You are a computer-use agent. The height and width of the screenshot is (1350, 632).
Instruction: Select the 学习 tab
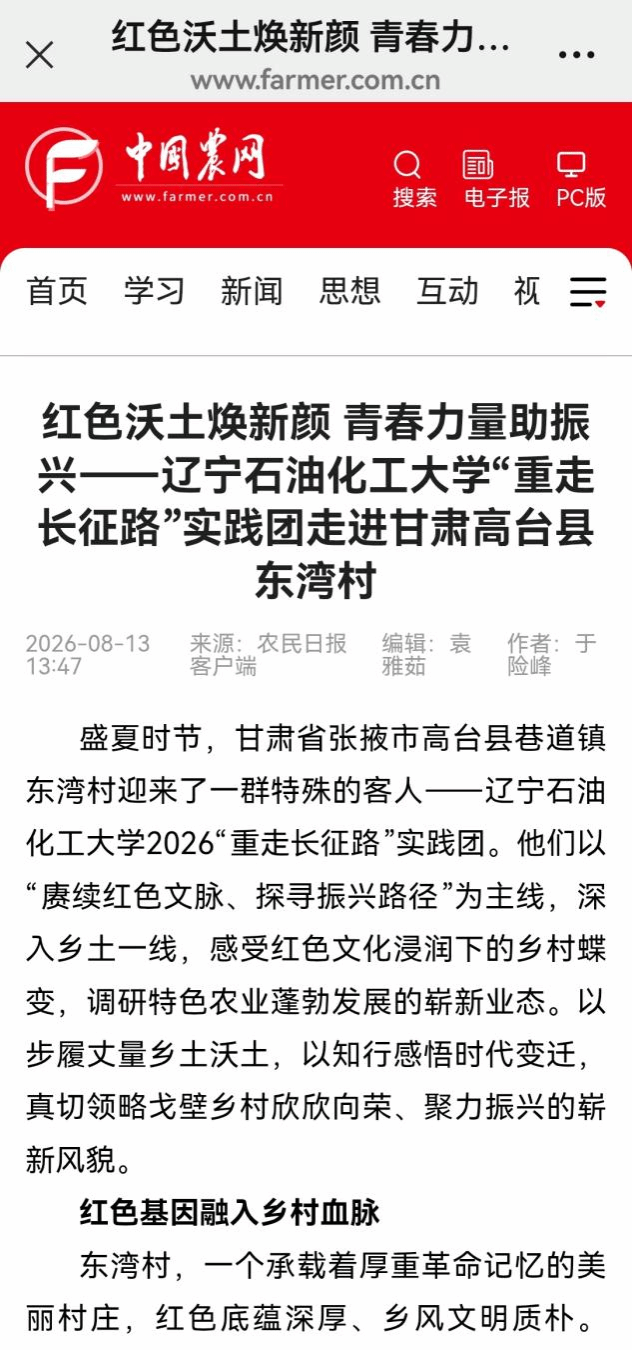(154, 292)
